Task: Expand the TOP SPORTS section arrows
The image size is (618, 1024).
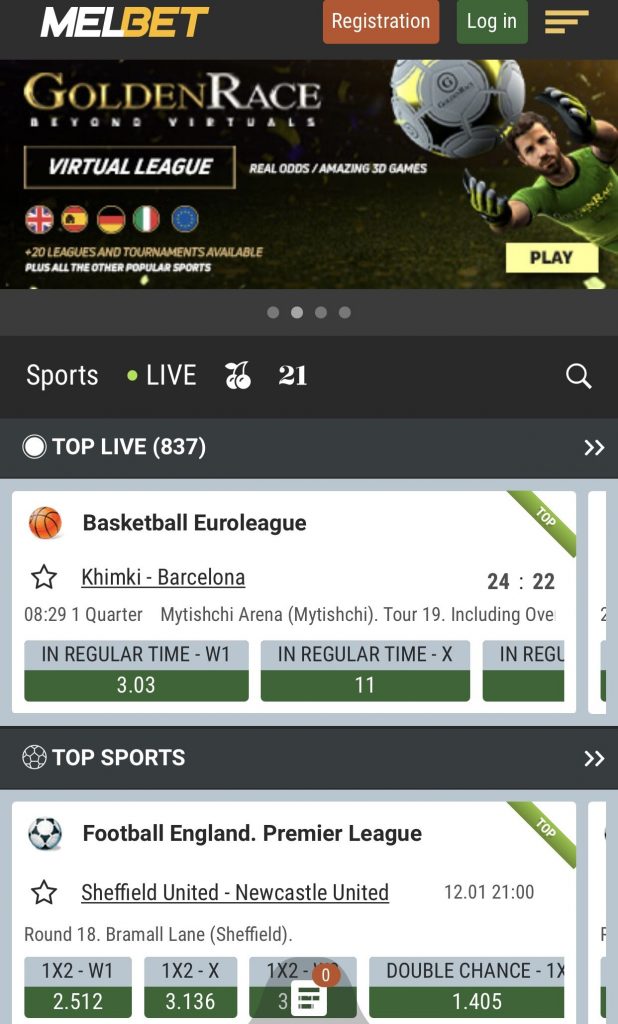Action: coord(594,758)
